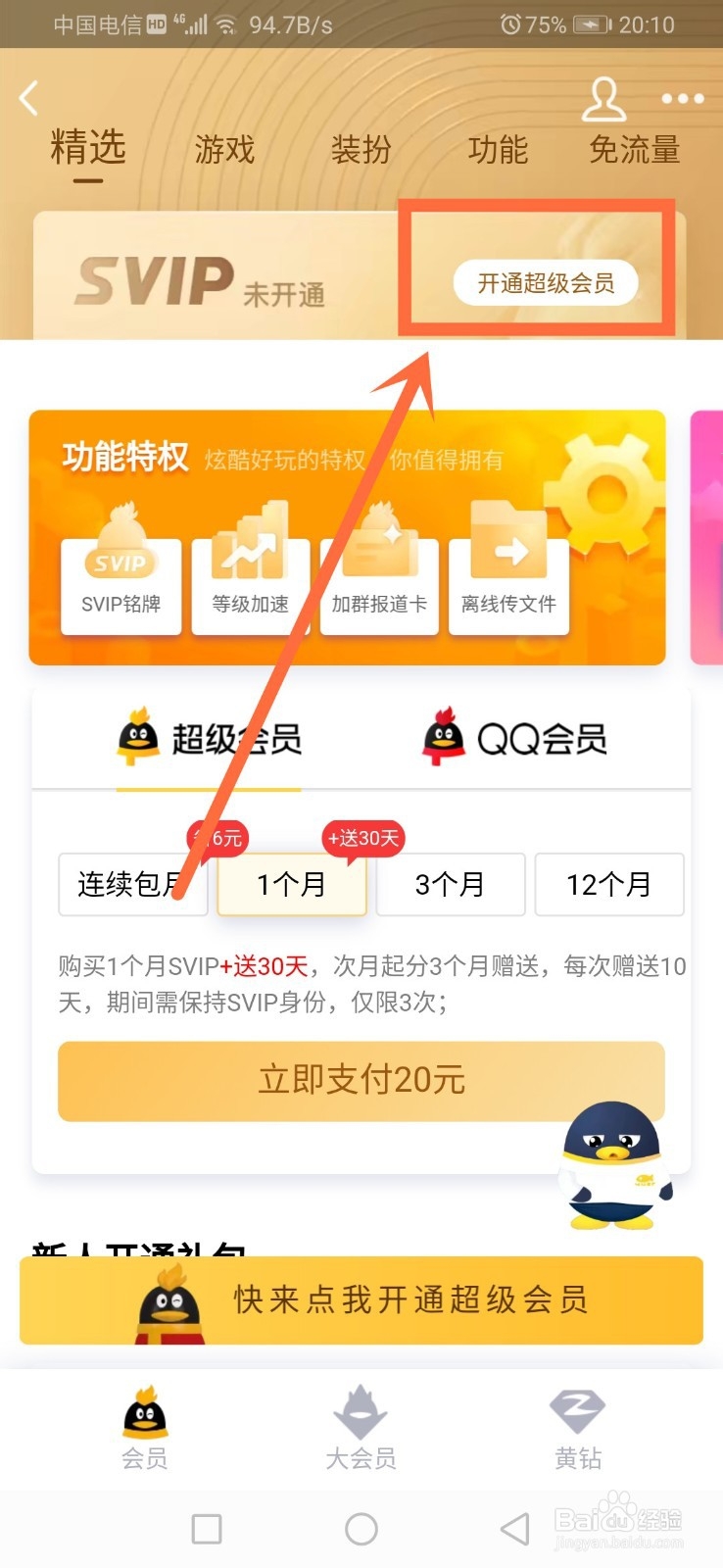The height and width of the screenshot is (1568, 723).
Task: Choose the 12个月 plan option
Action: [x=609, y=885]
